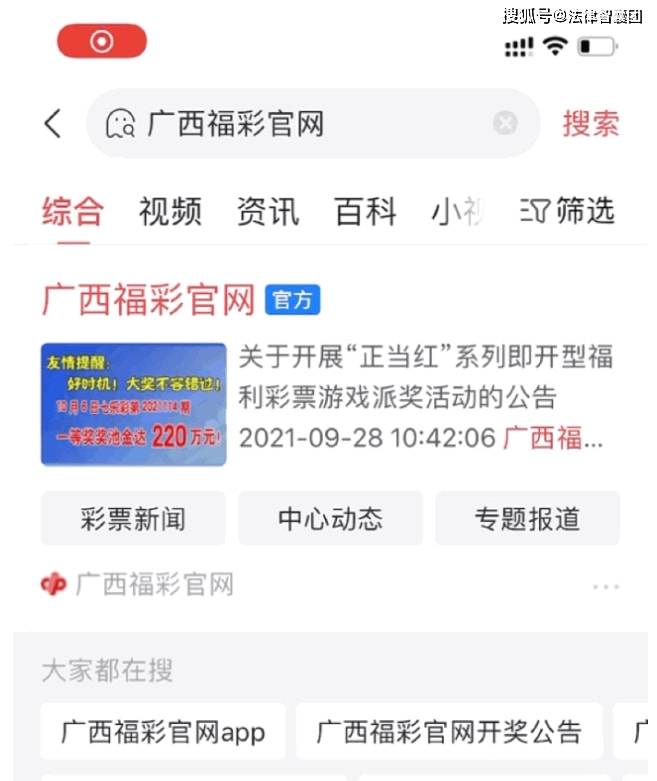Clear the search text

(506, 123)
